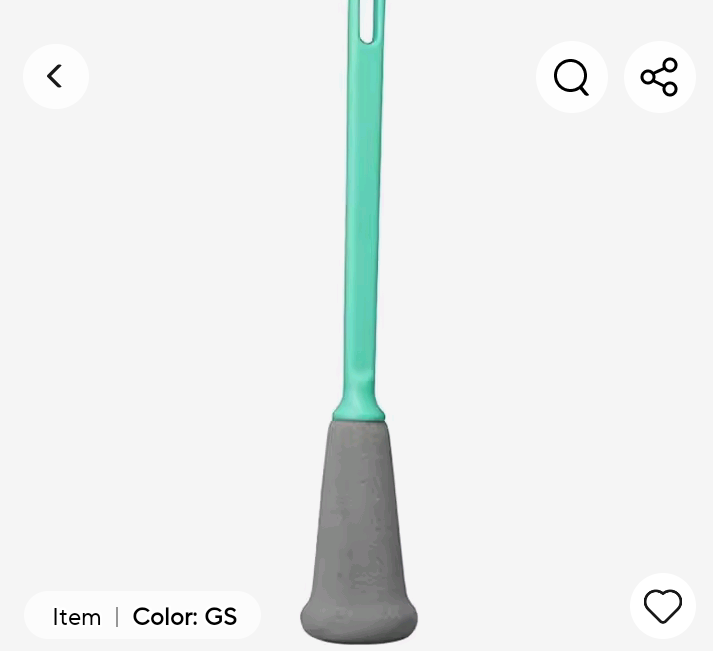Open the search magnifier icon

pyautogui.click(x=572, y=77)
